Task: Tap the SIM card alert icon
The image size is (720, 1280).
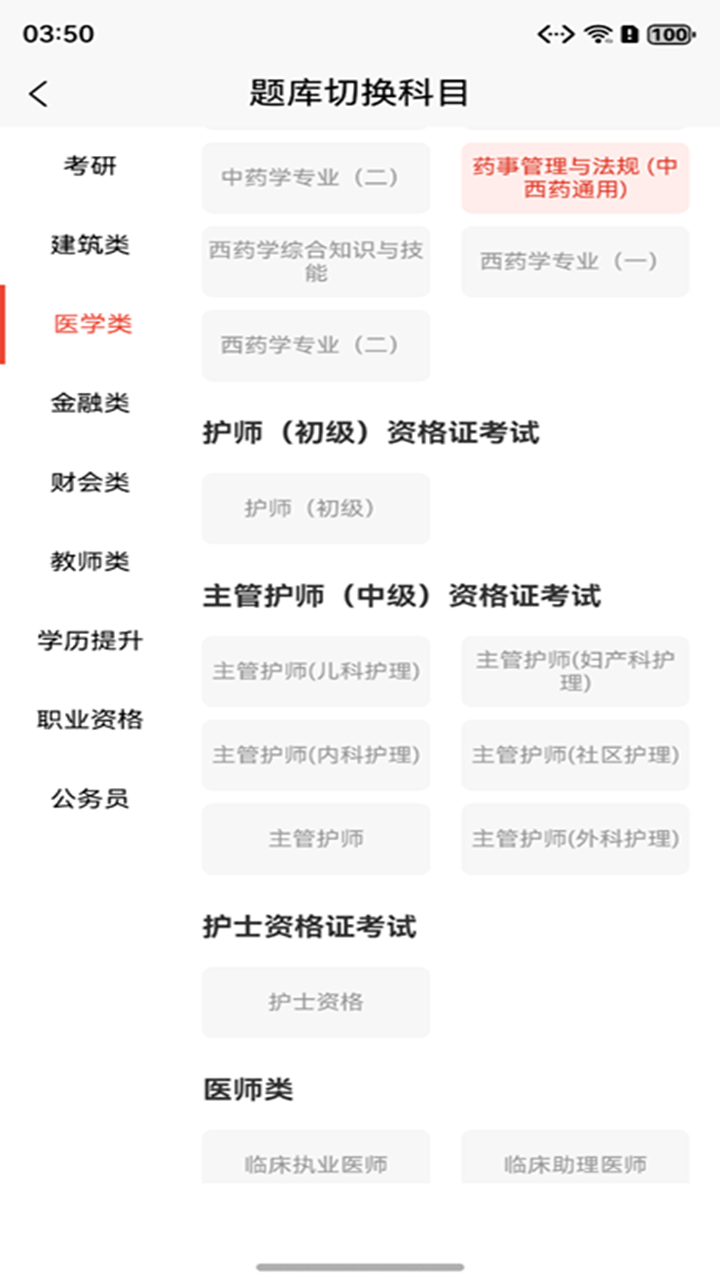Action: click(x=628, y=32)
